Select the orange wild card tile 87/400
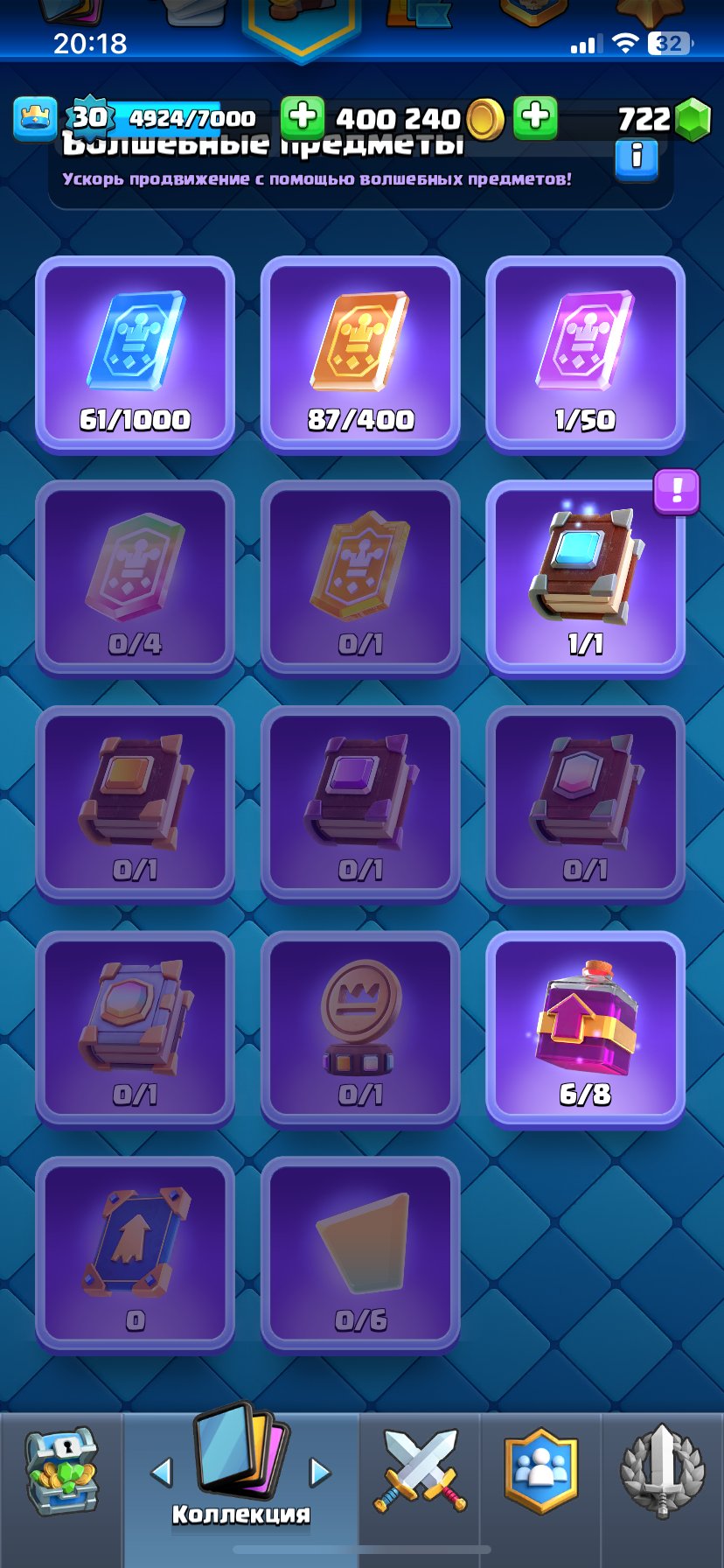Image resolution: width=724 pixels, height=1568 pixels. coord(360,353)
